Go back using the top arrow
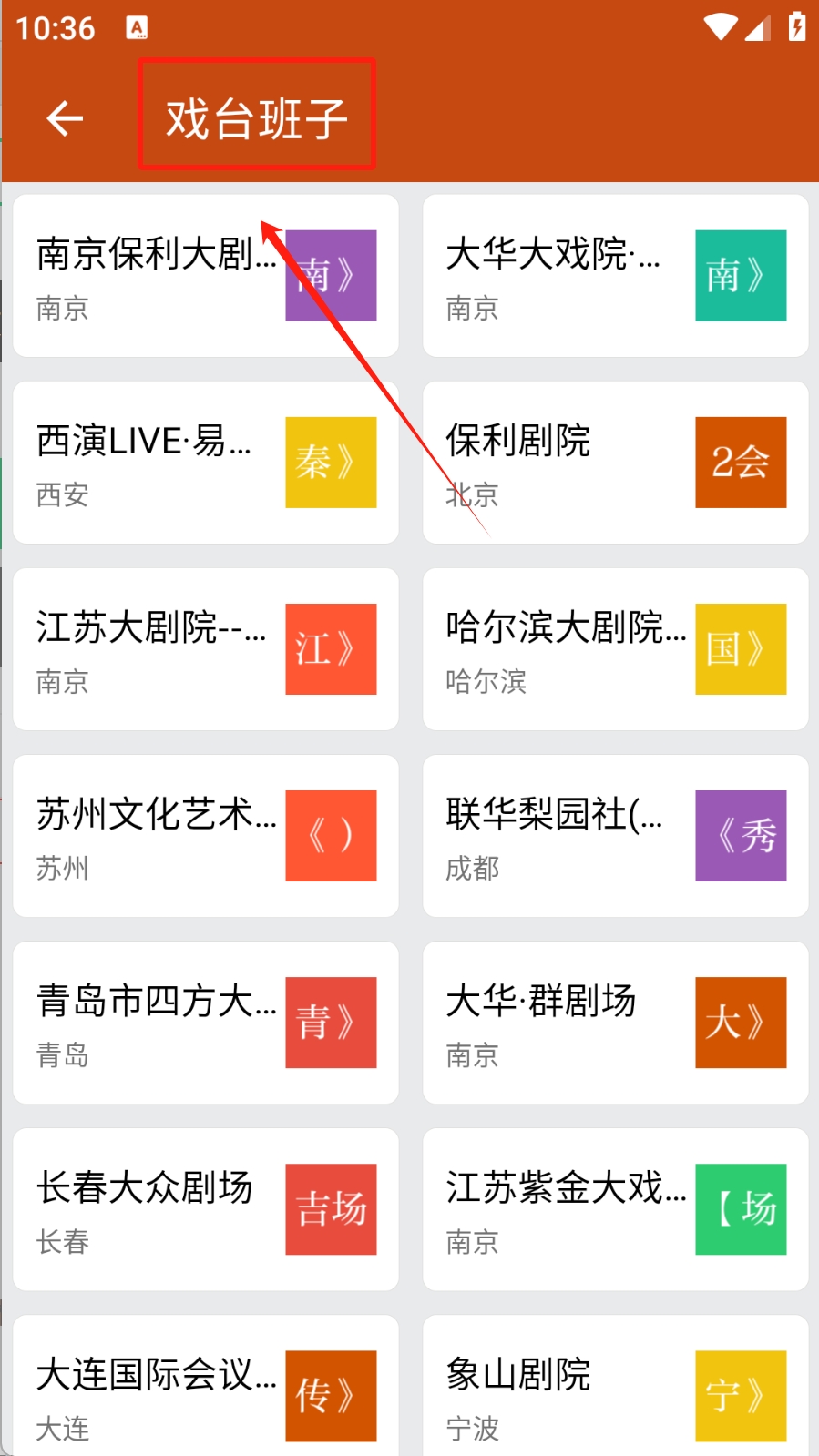The image size is (819, 1456). coord(65,118)
